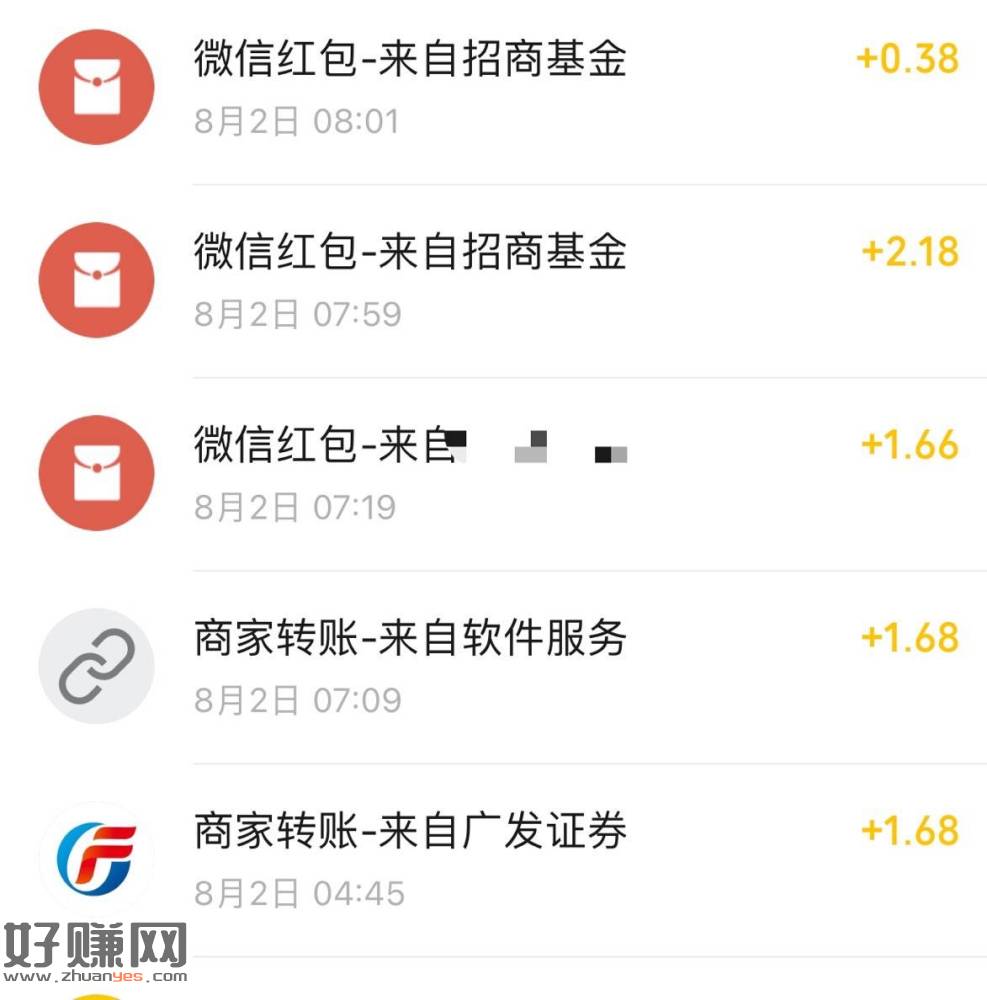View the 招商基金 red packet received at 07:59
The height and width of the screenshot is (1000, 987).
[410, 252]
